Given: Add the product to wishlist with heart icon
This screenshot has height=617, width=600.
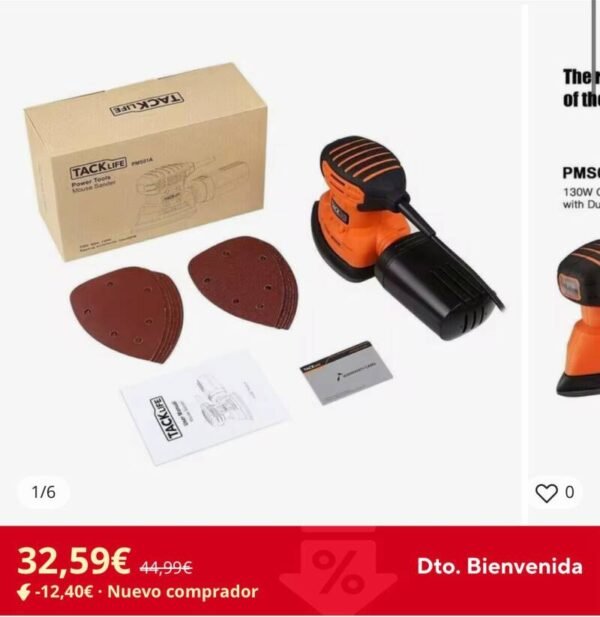Looking at the screenshot, I should (x=547, y=492).
